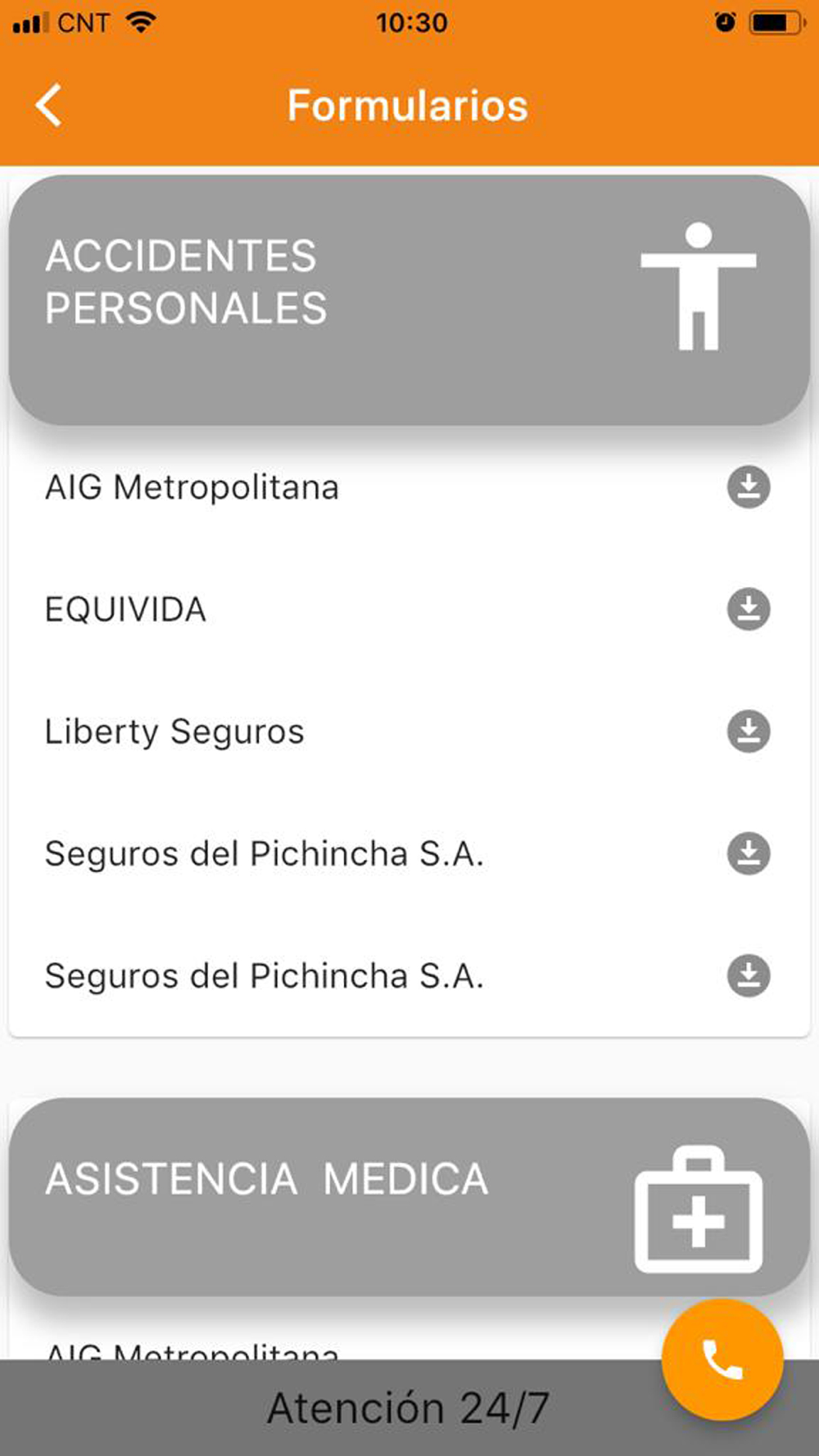Select the EQUIVIDA row

coord(409,609)
